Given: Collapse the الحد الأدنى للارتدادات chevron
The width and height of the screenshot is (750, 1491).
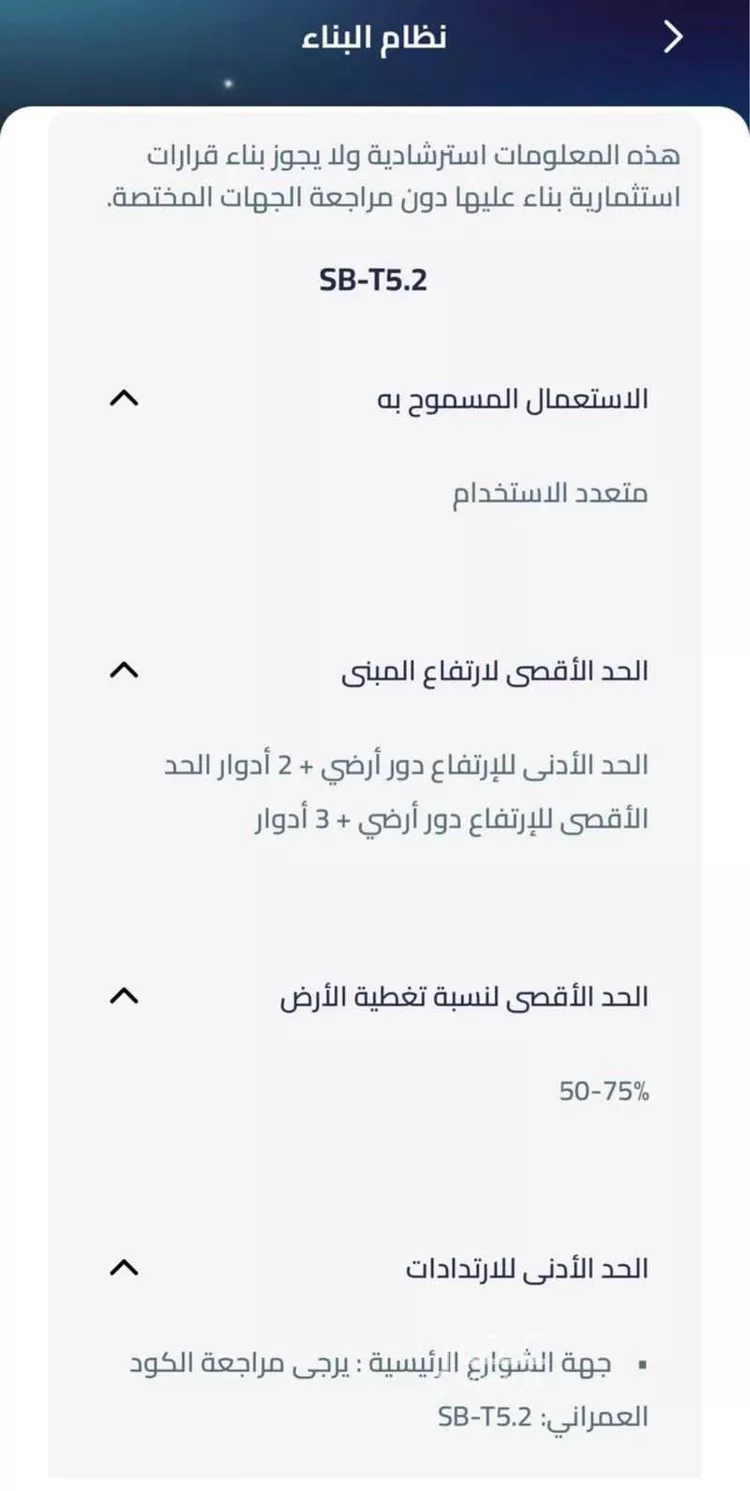Looking at the screenshot, I should [124, 1267].
